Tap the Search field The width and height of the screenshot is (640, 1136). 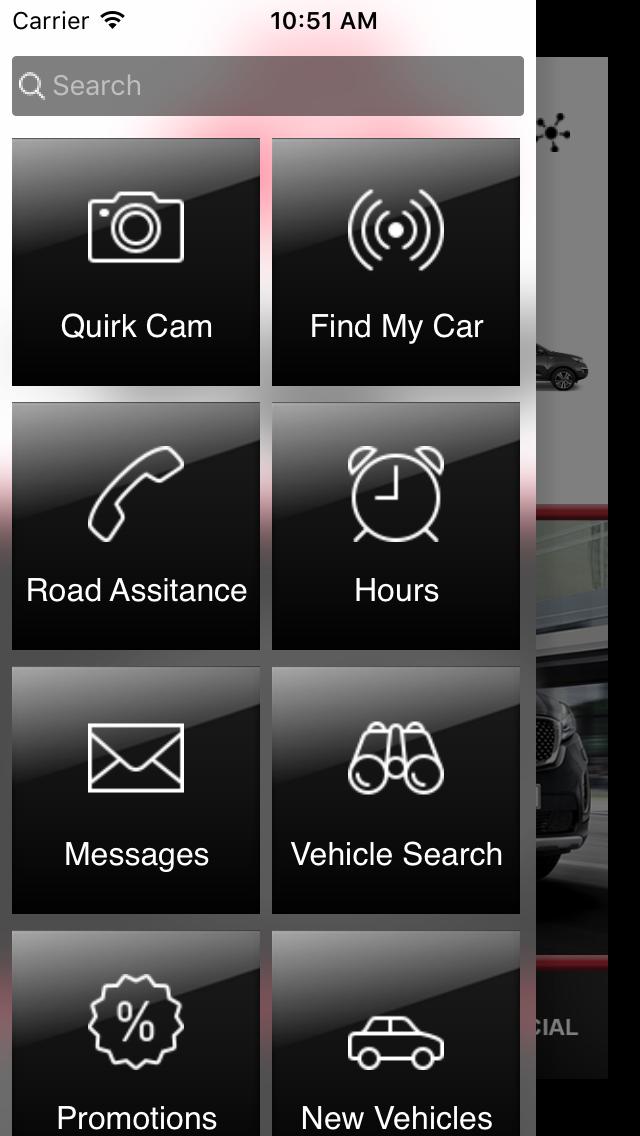[268, 86]
